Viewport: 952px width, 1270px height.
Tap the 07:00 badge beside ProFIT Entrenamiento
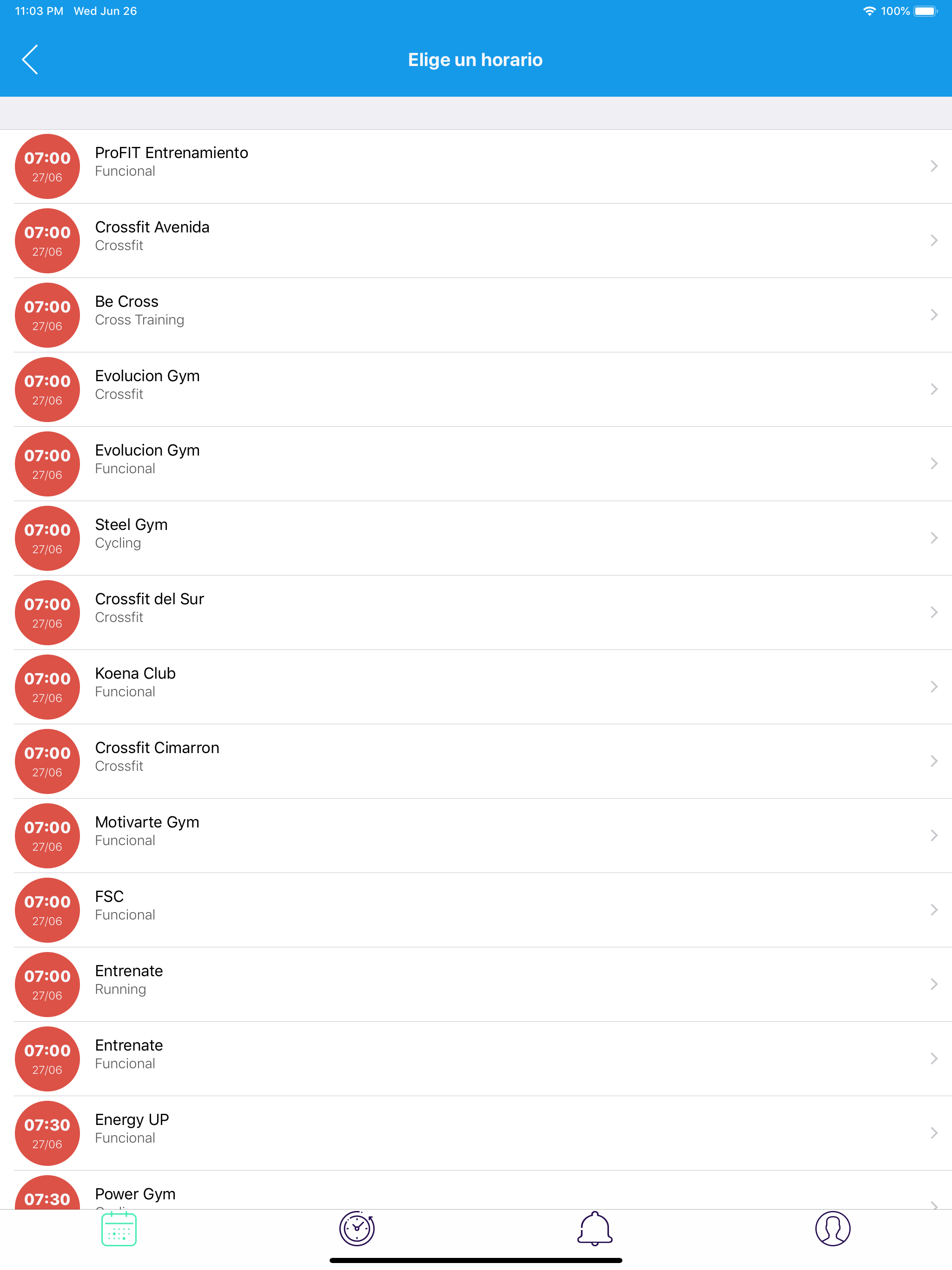click(x=47, y=166)
